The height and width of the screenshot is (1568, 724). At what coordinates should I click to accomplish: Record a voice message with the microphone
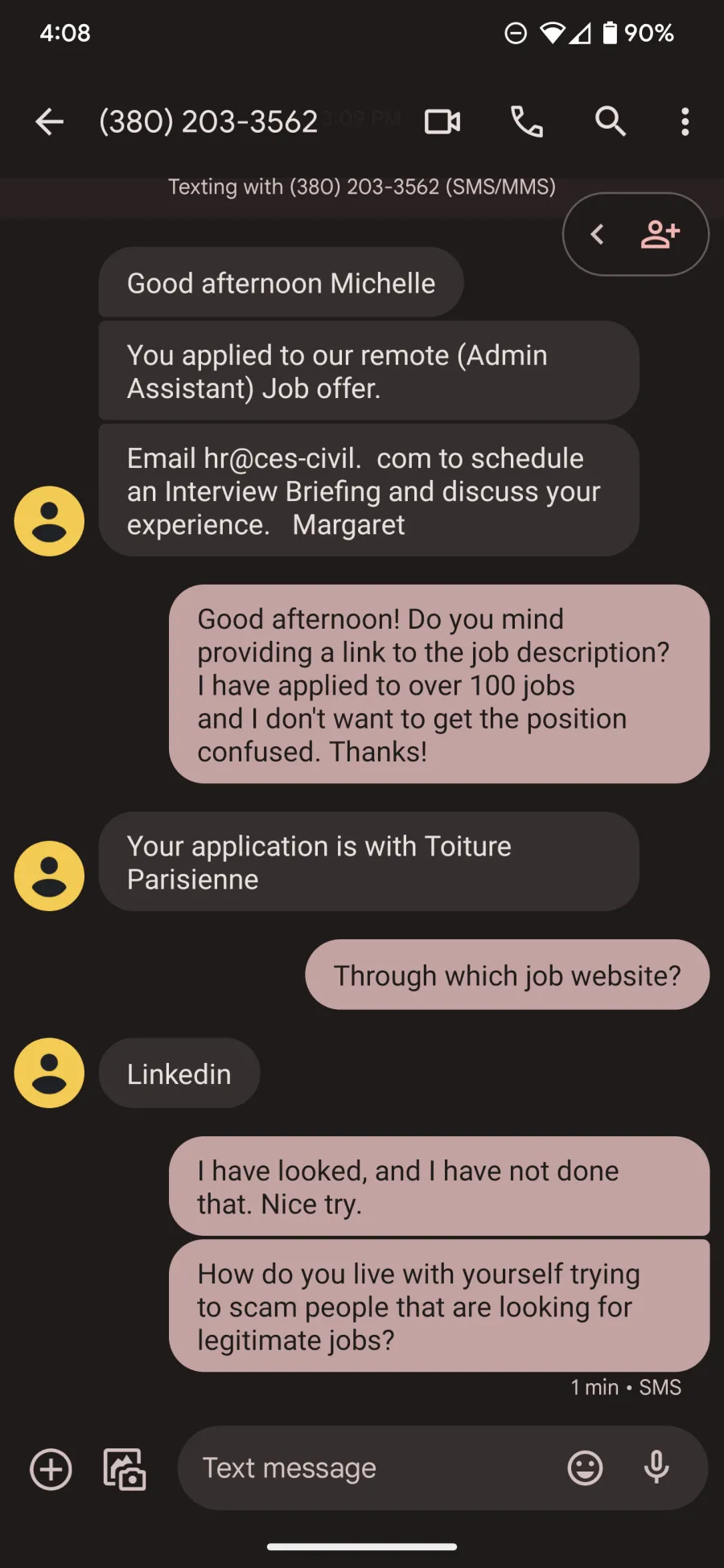656,1468
